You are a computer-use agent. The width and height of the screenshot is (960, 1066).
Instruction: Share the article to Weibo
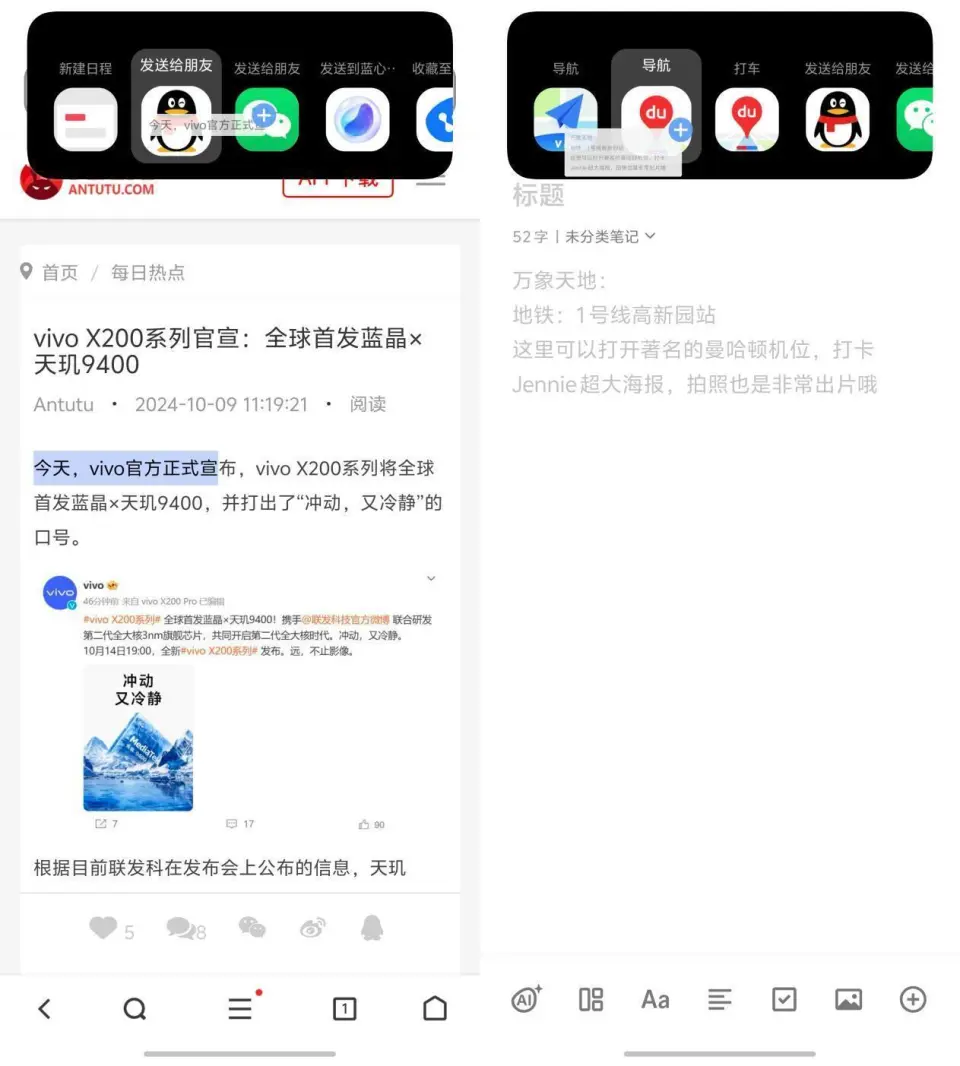pos(313,928)
